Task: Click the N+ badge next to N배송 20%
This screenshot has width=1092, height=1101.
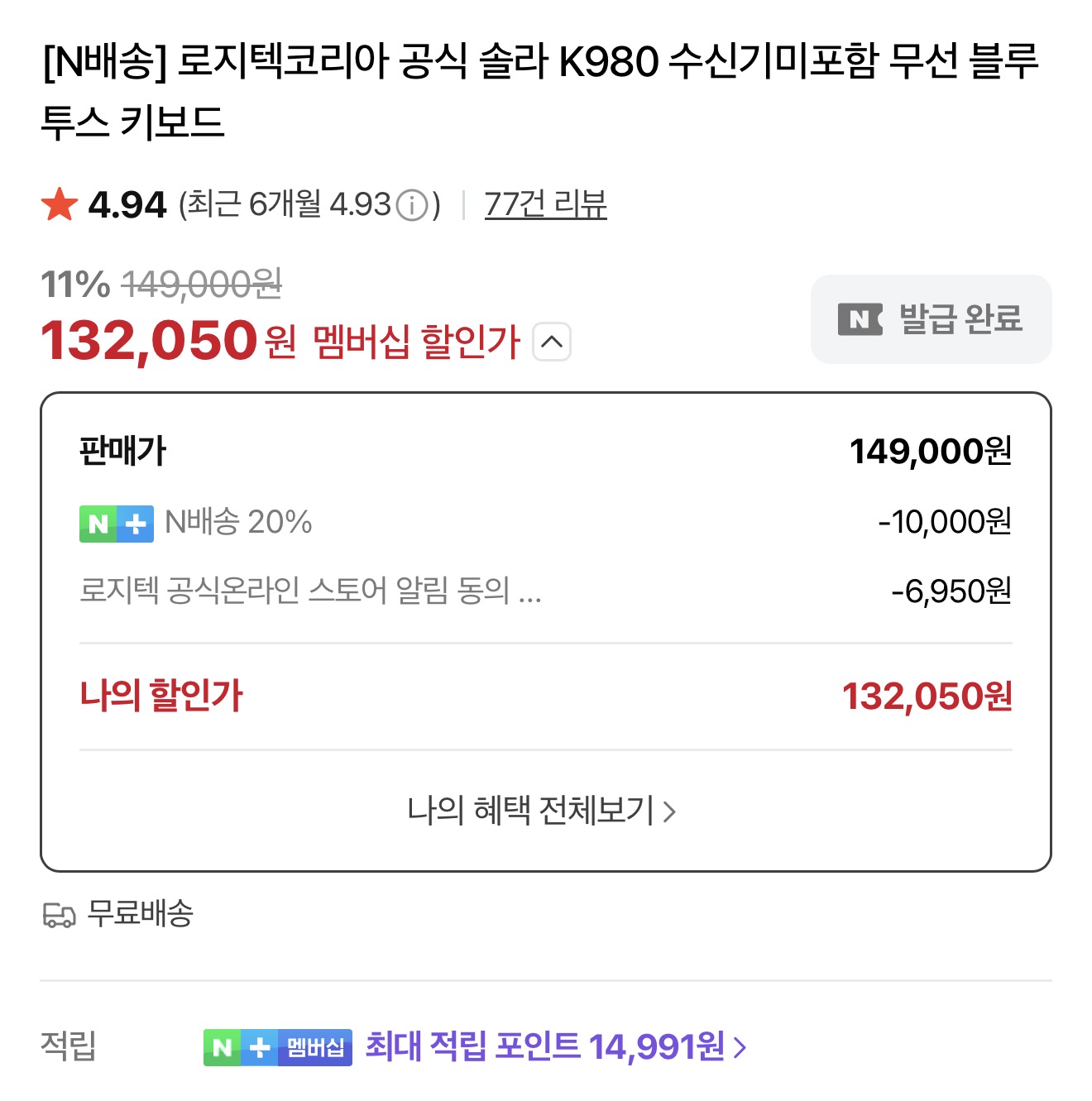Action: tap(117, 523)
